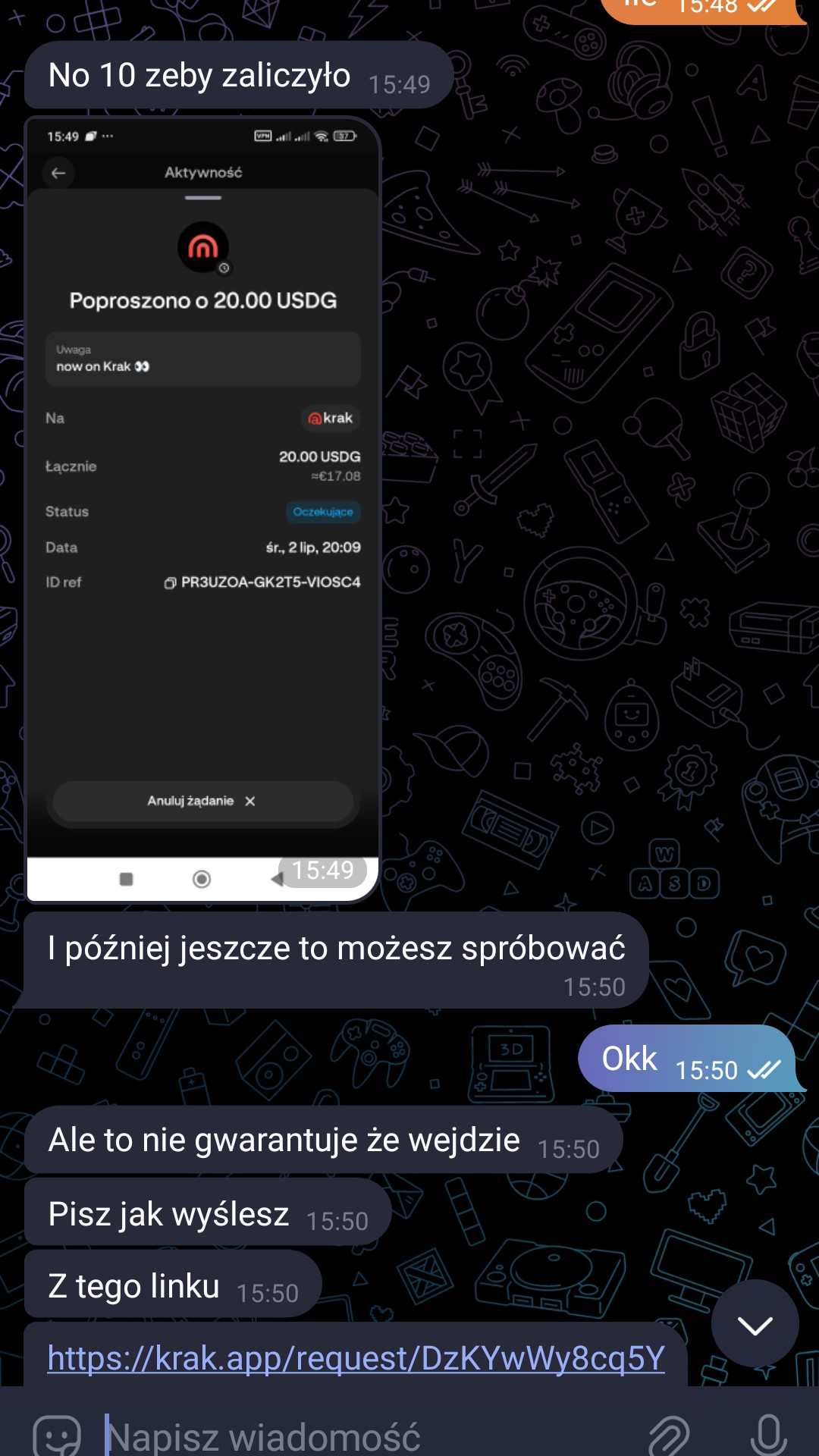
Task: Jump to the latest messages
Action: click(755, 1324)
